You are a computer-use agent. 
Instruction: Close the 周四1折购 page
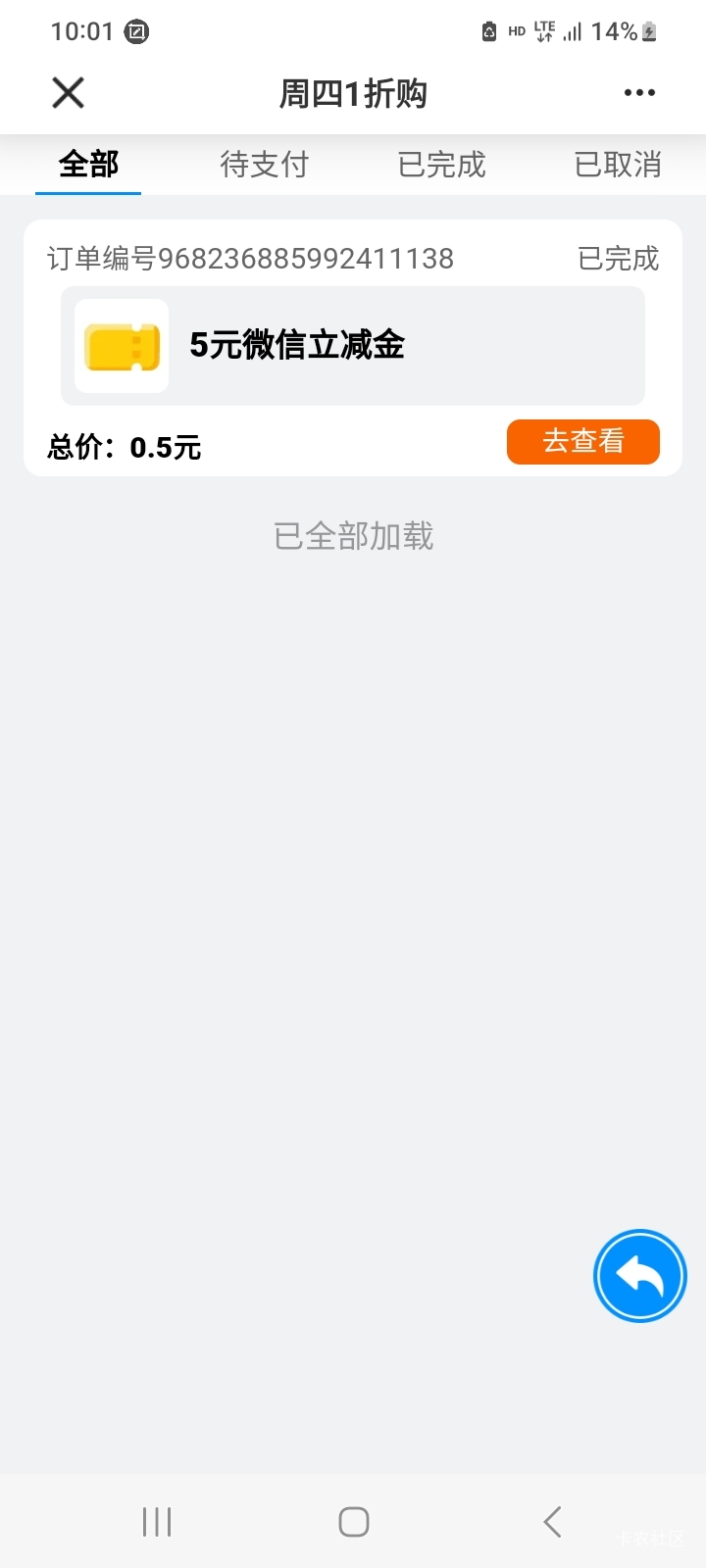(x=68, y=93)
